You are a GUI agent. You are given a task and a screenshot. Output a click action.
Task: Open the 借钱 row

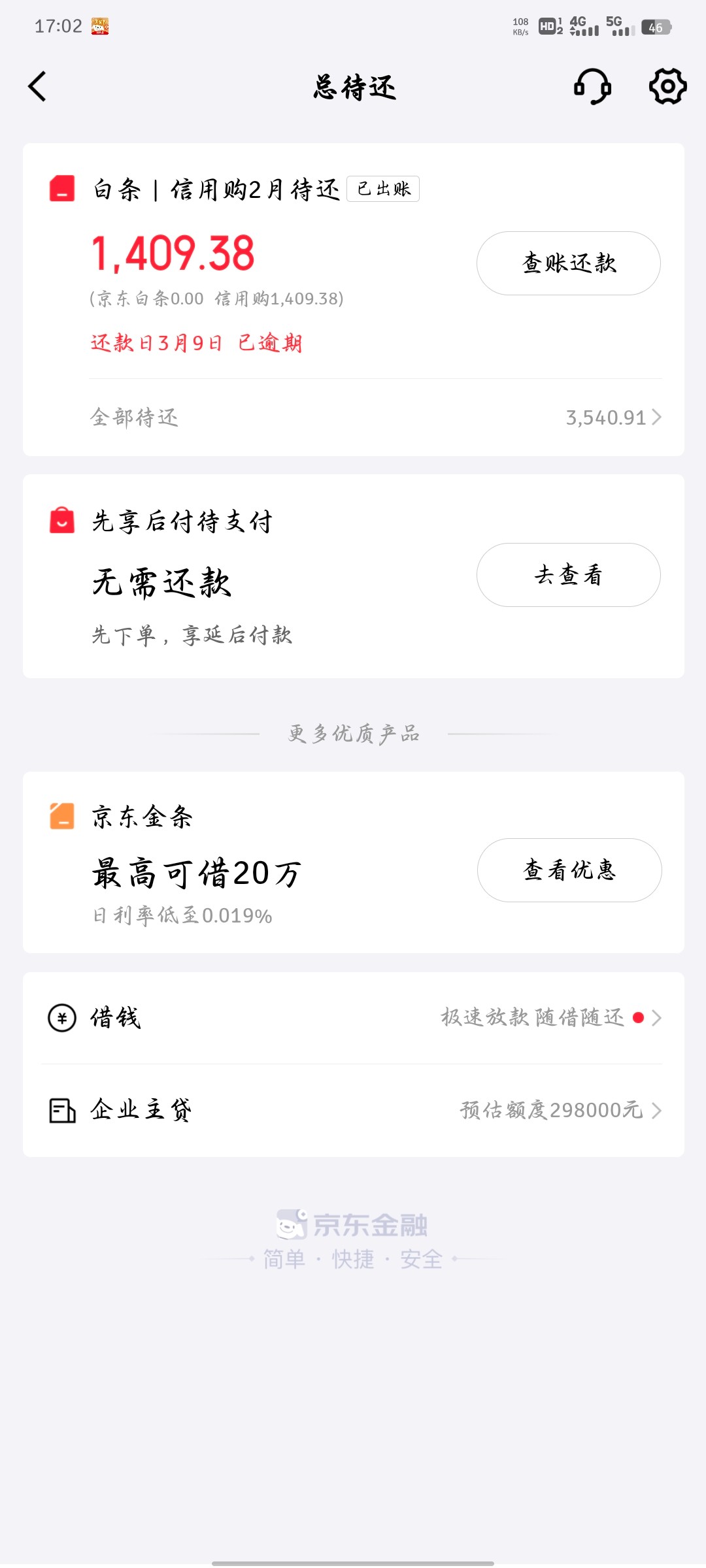point(353,1018)
